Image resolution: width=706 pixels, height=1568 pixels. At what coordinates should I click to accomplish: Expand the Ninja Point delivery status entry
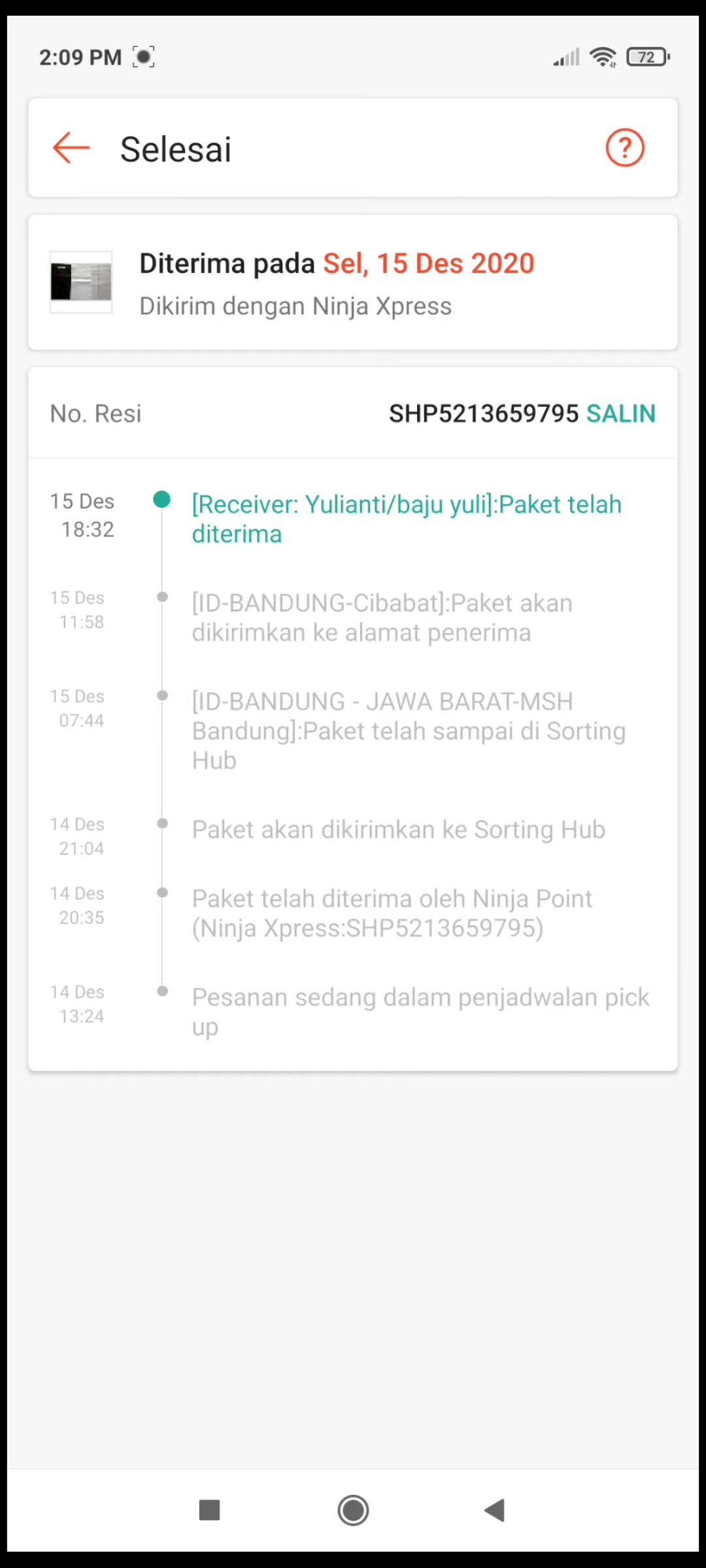392,913
